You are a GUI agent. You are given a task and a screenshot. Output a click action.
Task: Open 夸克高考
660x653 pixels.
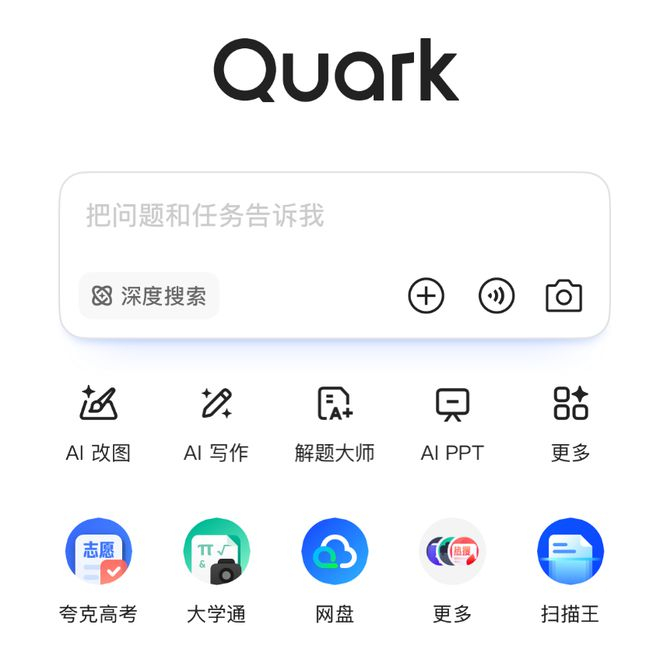(x=98, y=571)
